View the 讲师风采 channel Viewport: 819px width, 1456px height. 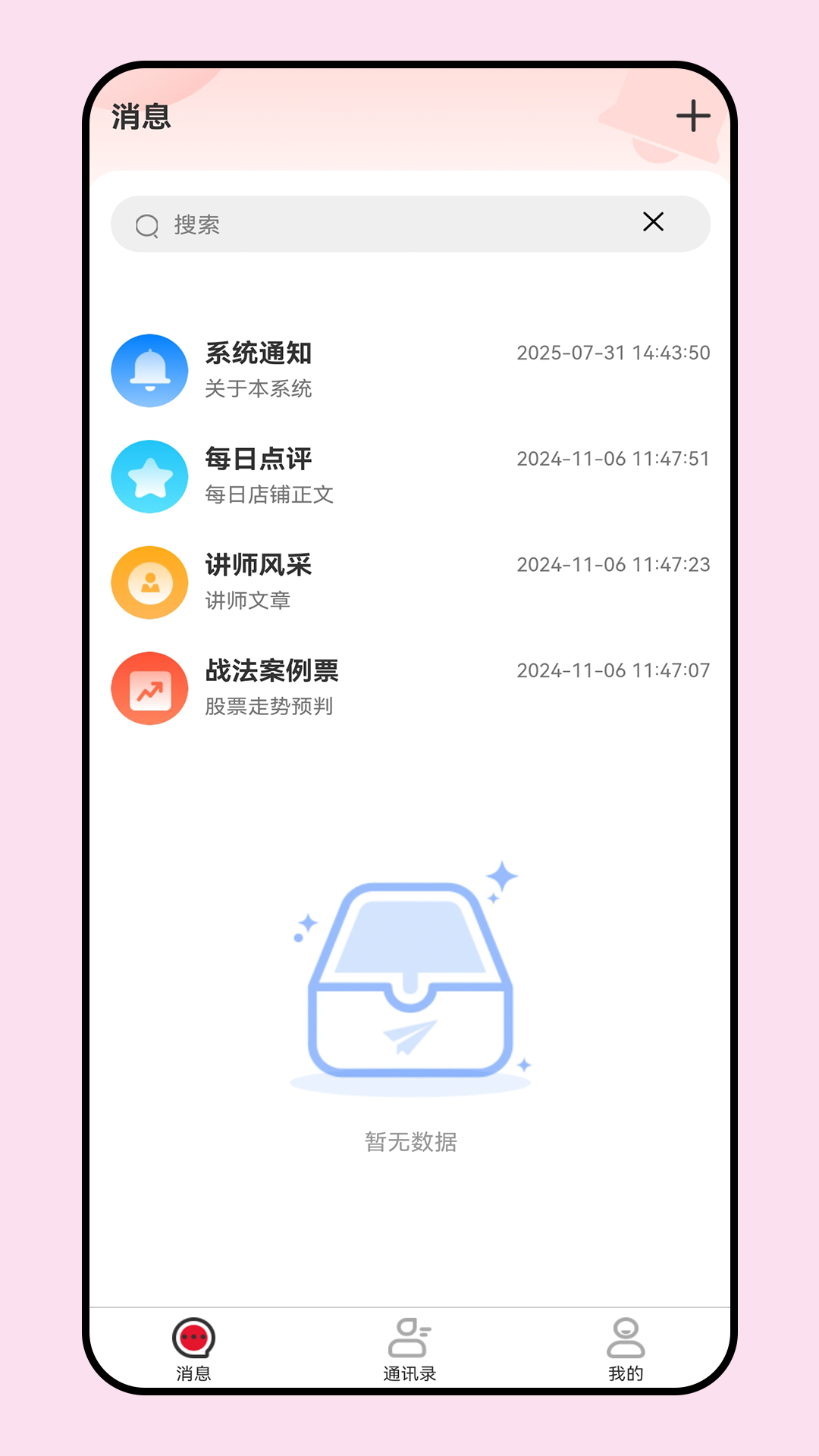click(x=409, y=582)
